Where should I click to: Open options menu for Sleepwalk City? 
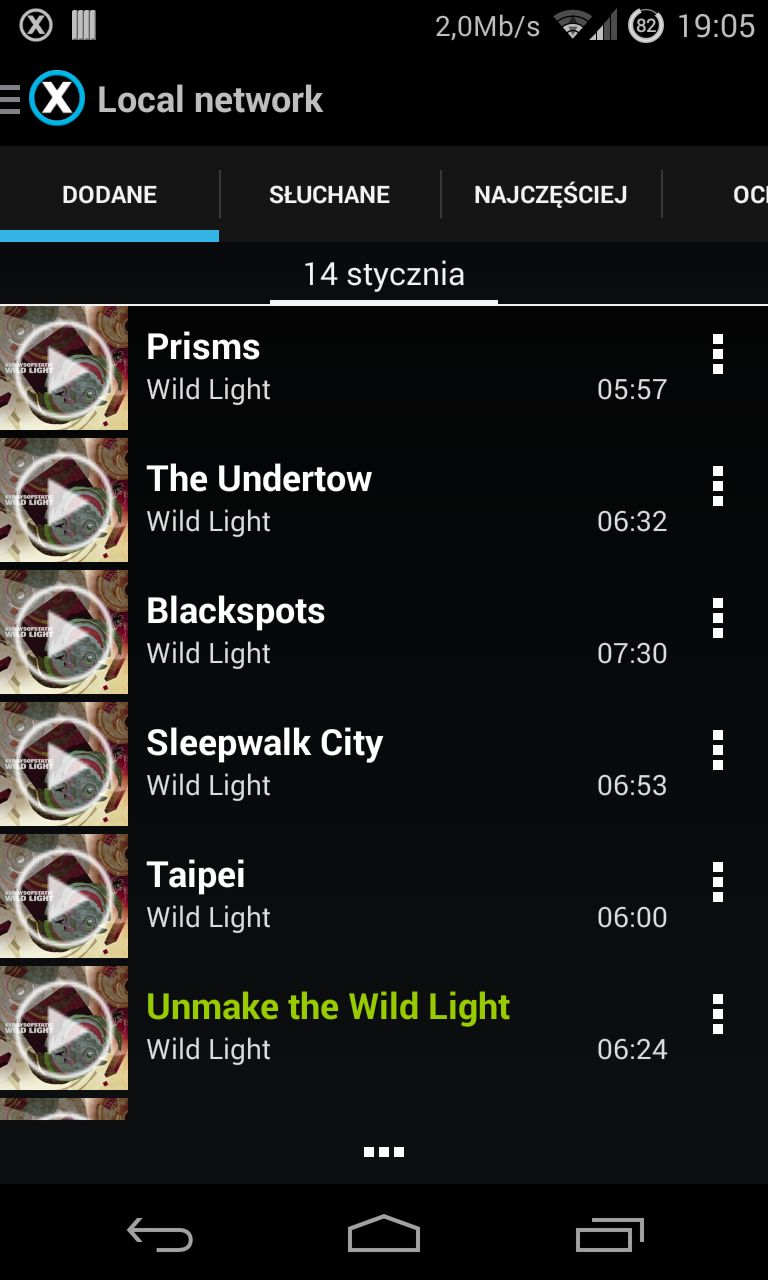click(717, 750)
